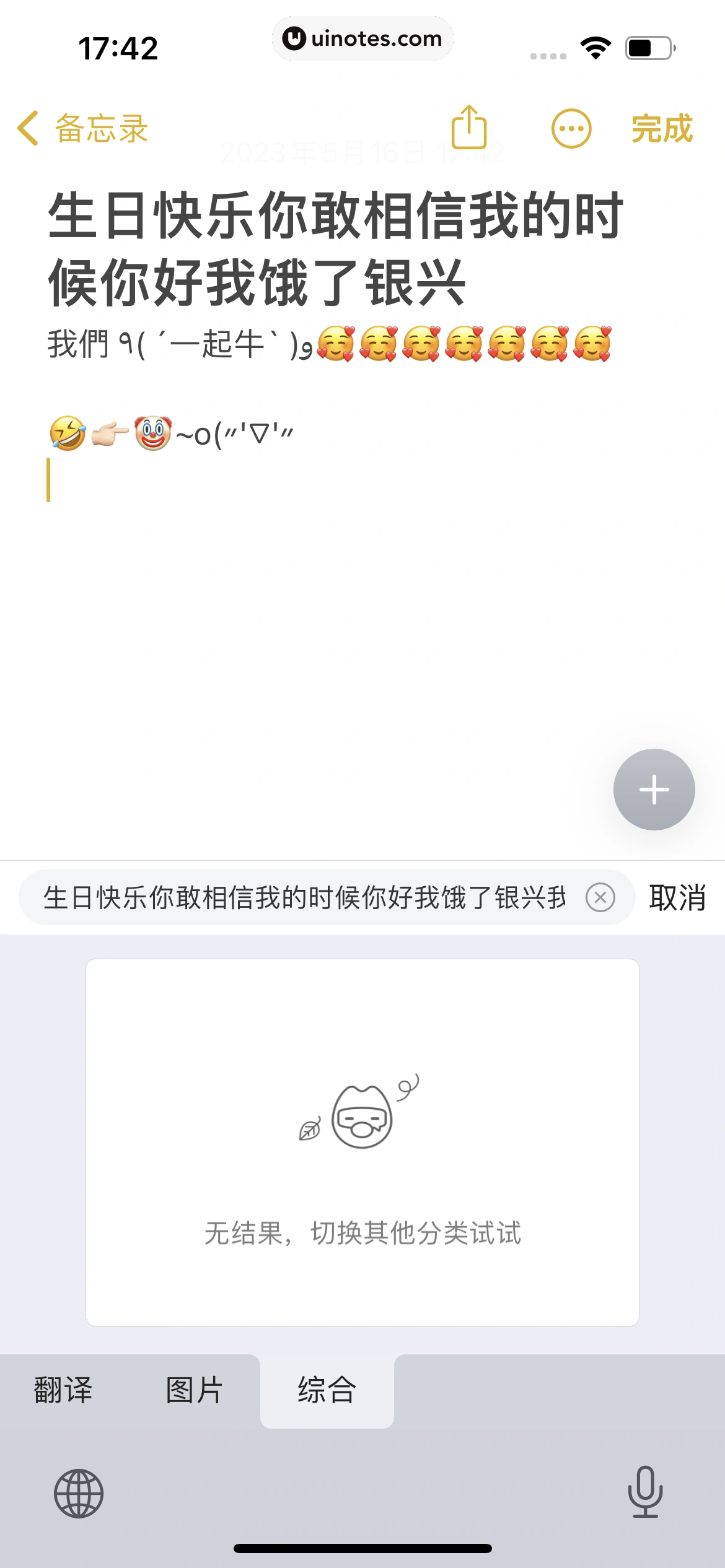Tap 取消 to cancel search
Screen dimensions: 725x1568
click(x=677, y=897)
